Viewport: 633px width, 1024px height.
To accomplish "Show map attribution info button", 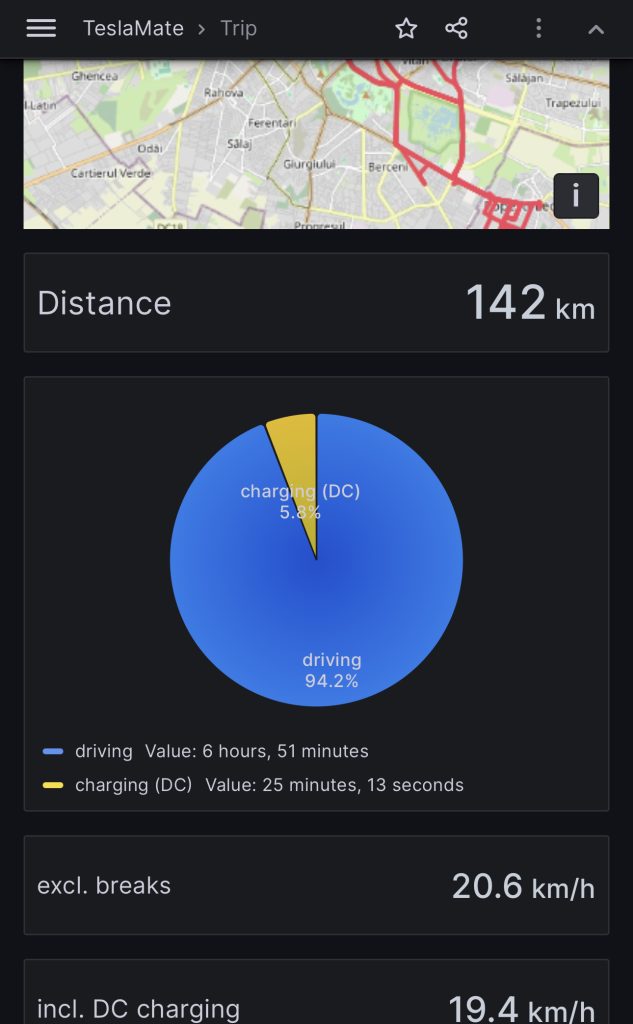I will pos(576,195).
